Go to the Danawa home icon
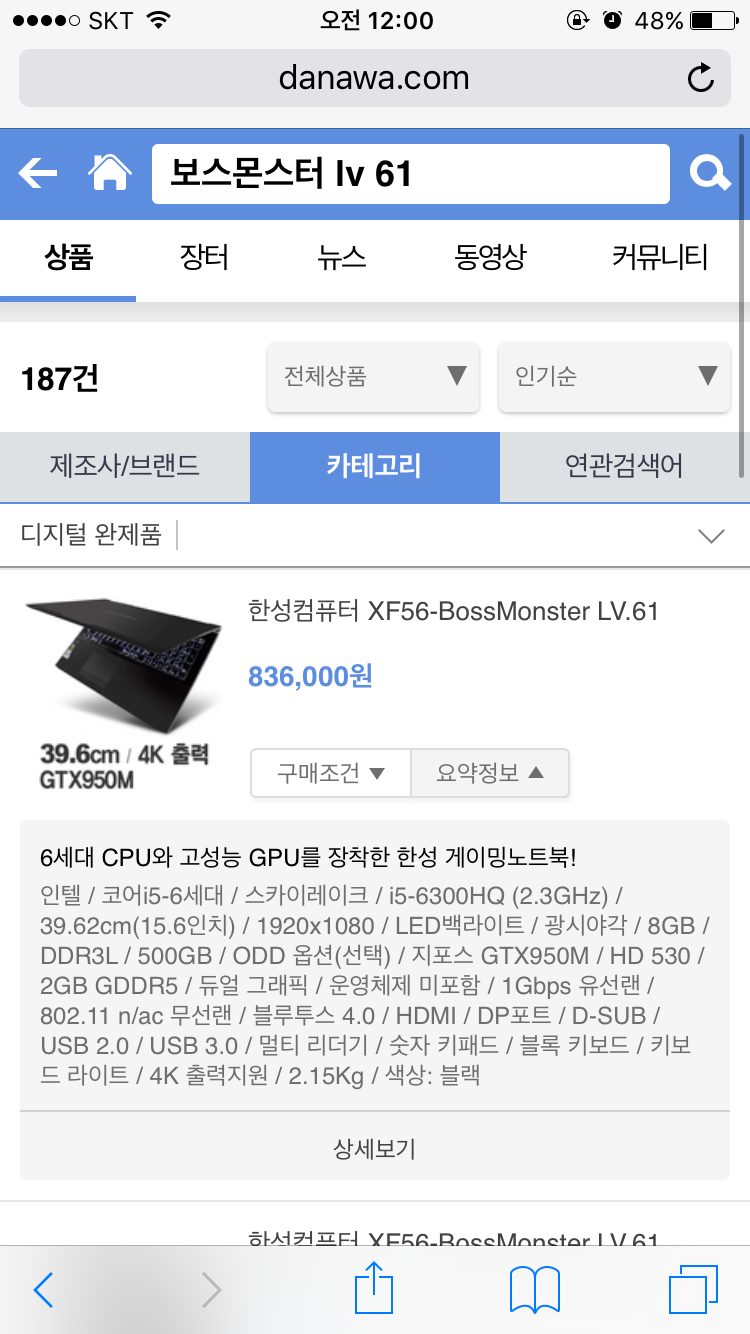 pyautogui.click(x=110, y=173)
